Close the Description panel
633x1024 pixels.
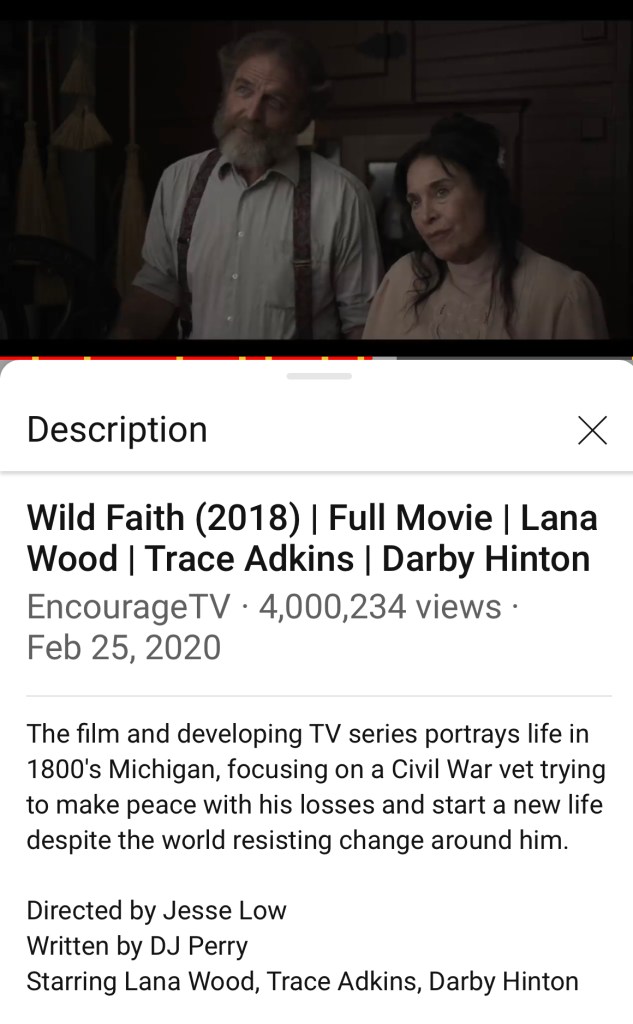[x=592, y=430]
